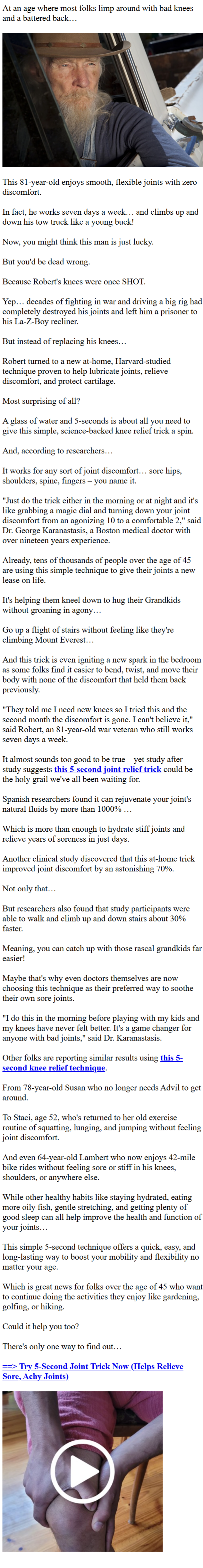203x1568 pixels.
Task: Open the "this 5-second joint relief trick" link
Action: coord(107,769)
